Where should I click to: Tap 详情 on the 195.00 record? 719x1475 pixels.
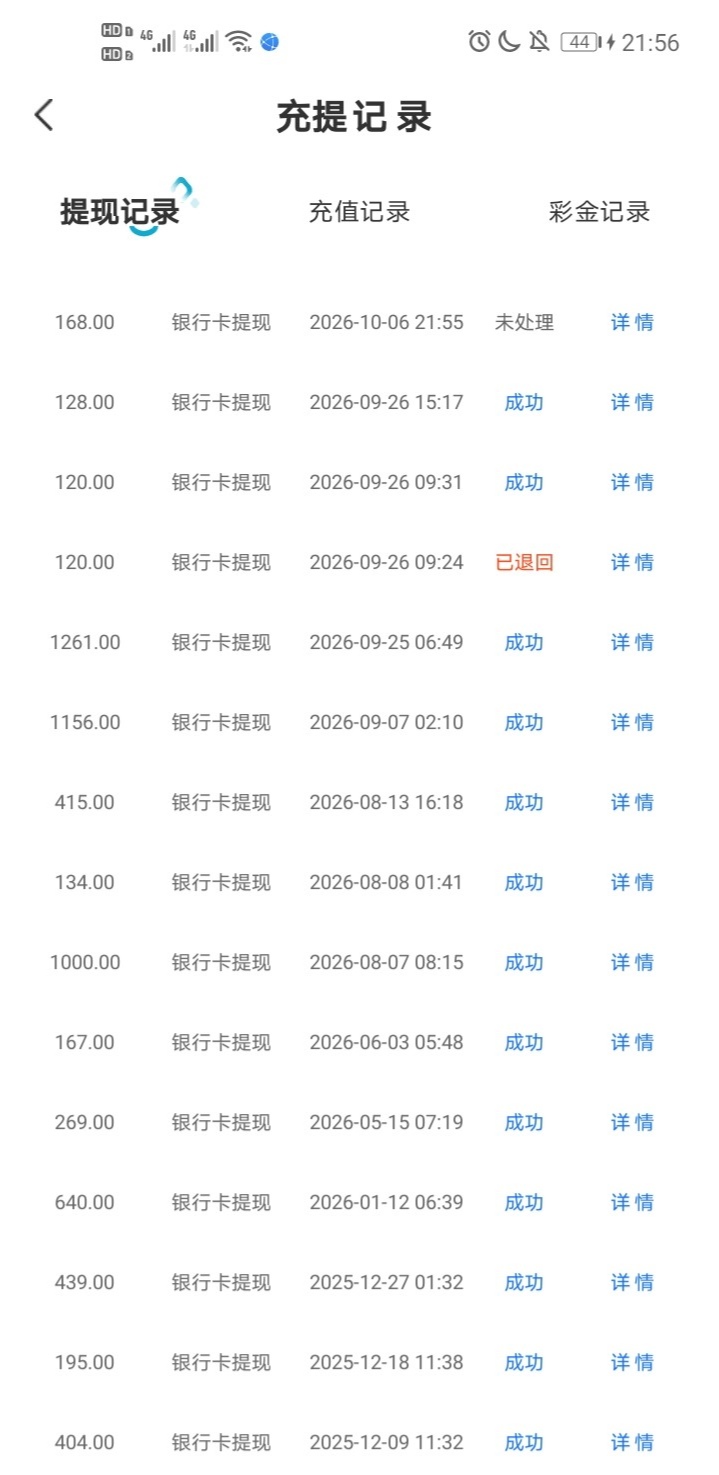click(632, 1362)
